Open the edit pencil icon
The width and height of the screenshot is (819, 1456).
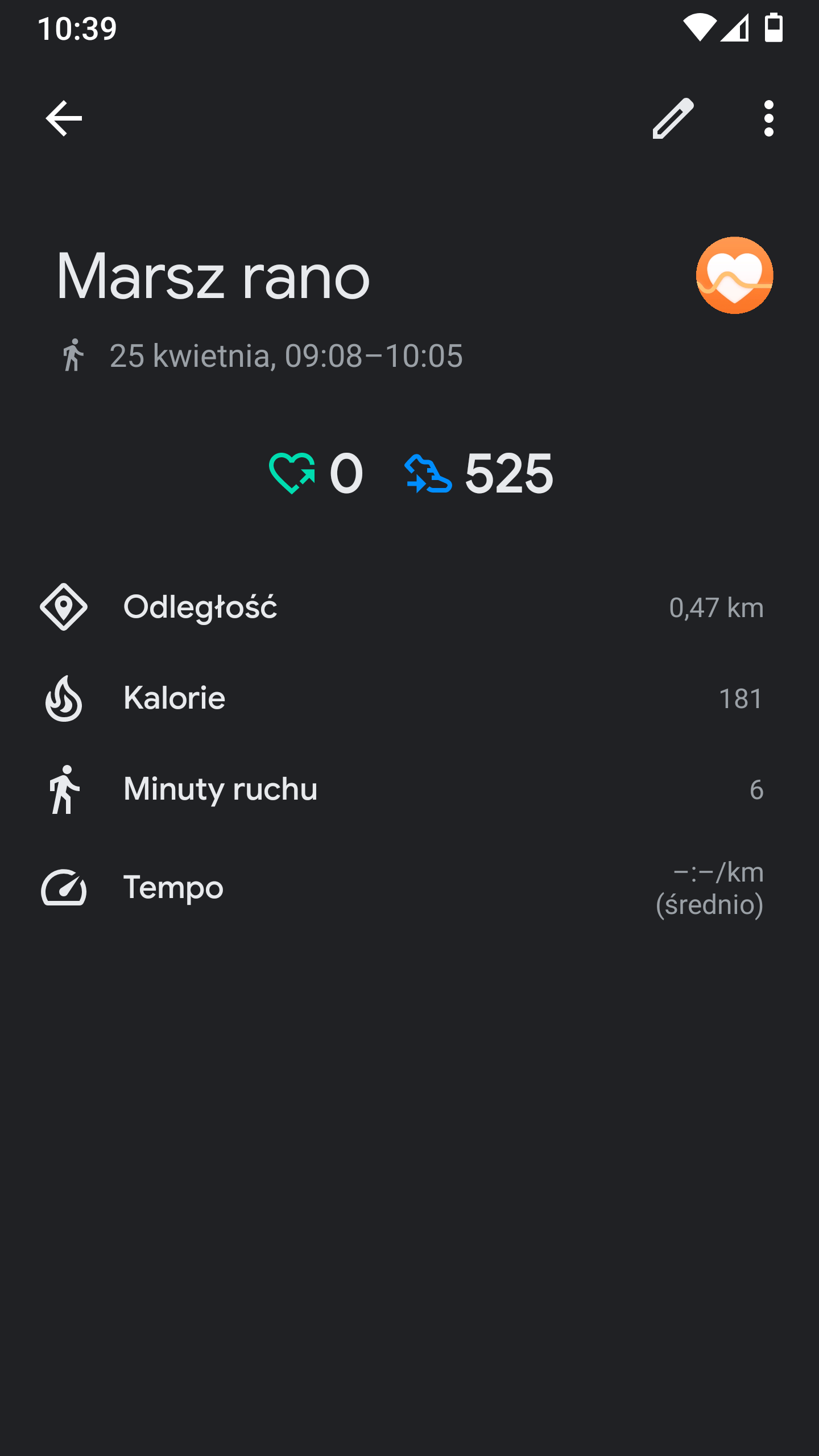(x=674, y=118)
